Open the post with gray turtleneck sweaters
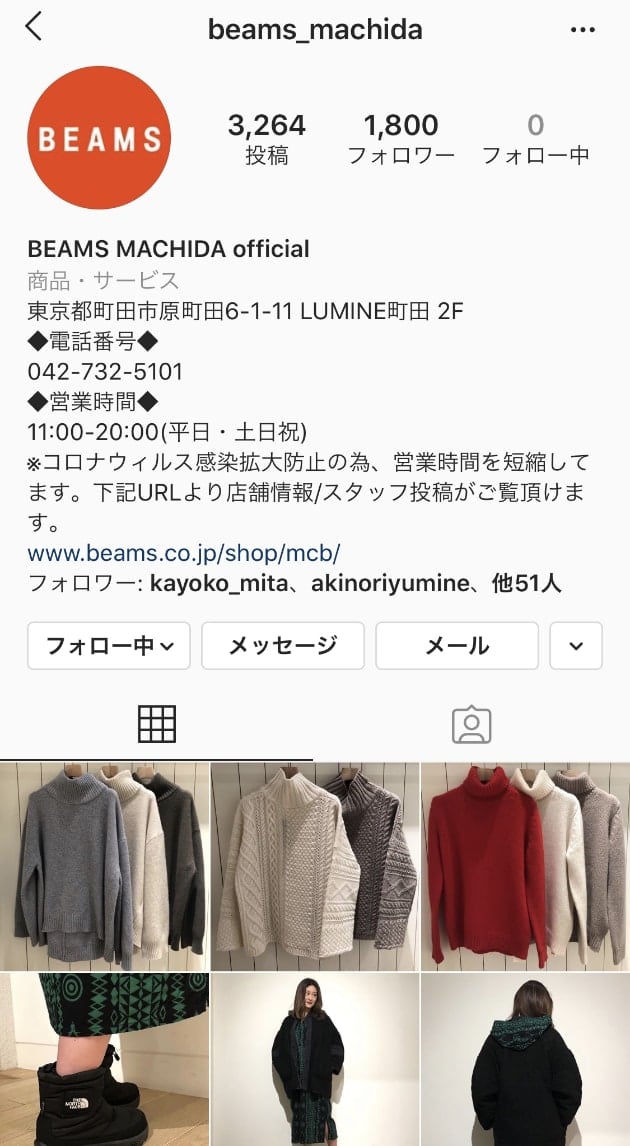630x1146 pixels. tap(104, 866)
